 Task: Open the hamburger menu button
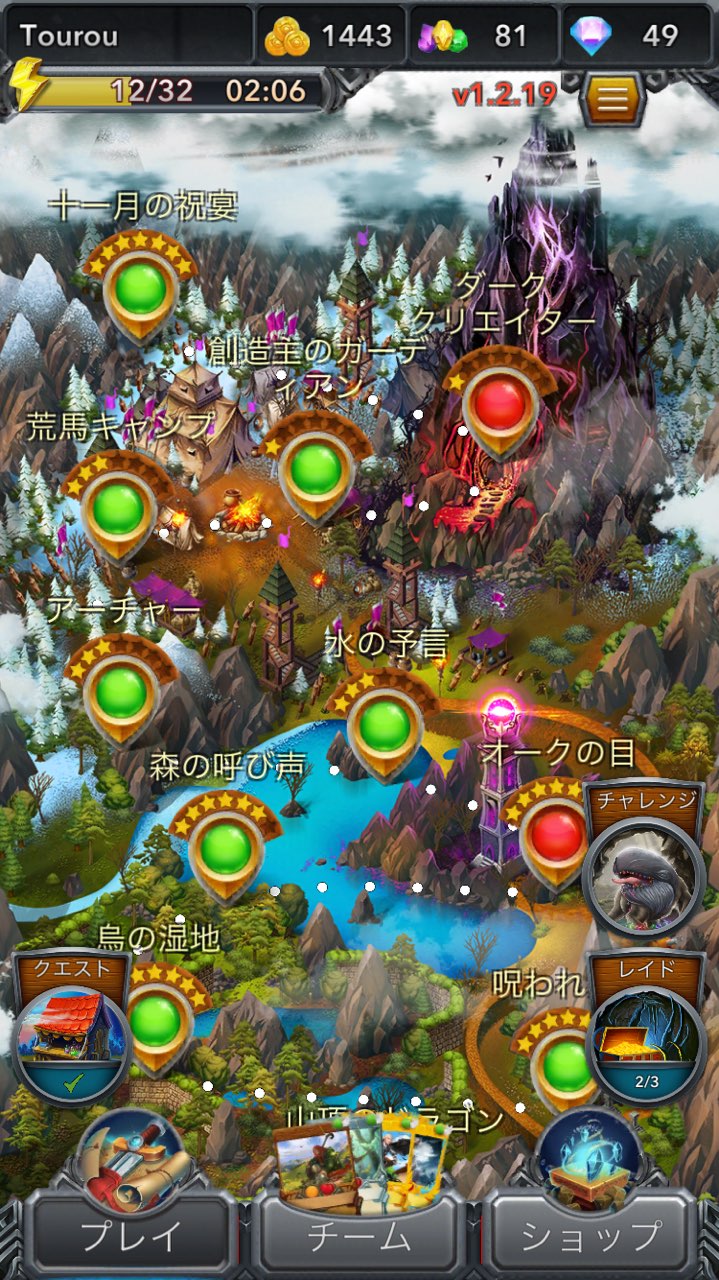pos(614,98)
